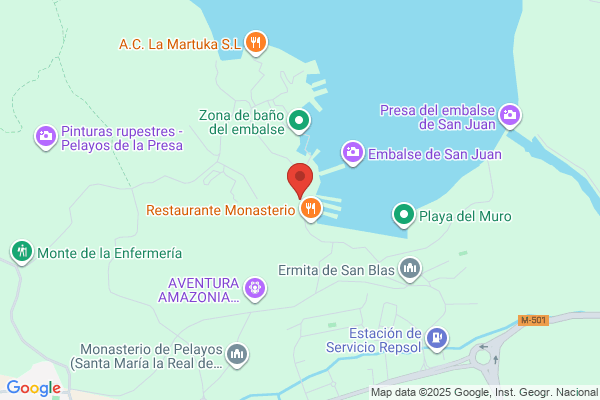Open Presa del embalse de San Juan pin
600x400 pixels.
coord(510,116)
